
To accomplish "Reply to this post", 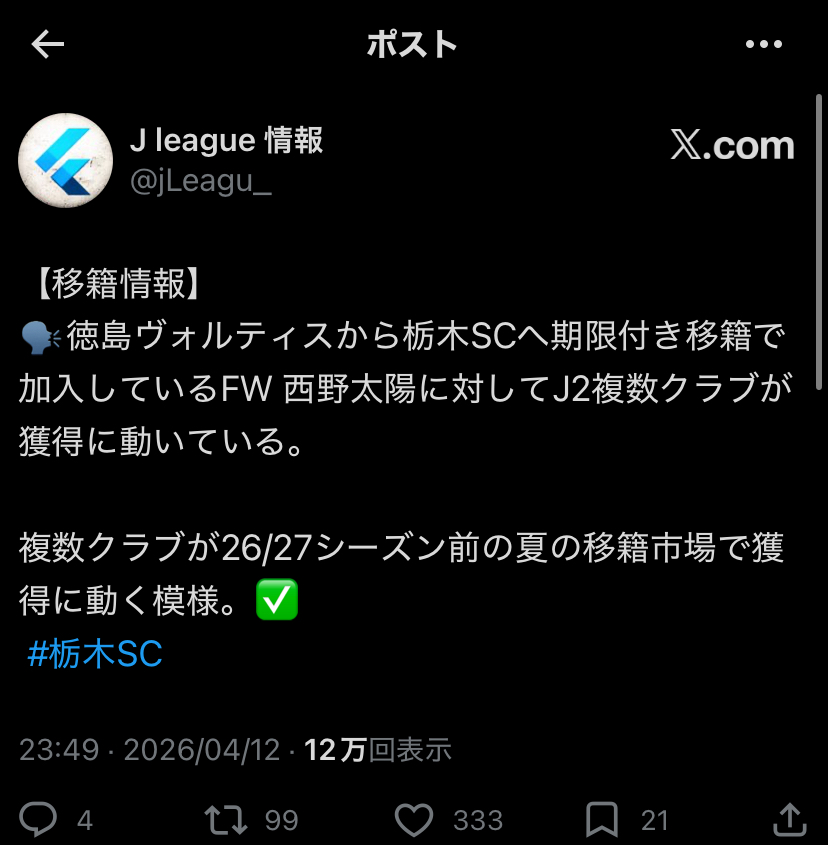I will click(x=39, y=820).
